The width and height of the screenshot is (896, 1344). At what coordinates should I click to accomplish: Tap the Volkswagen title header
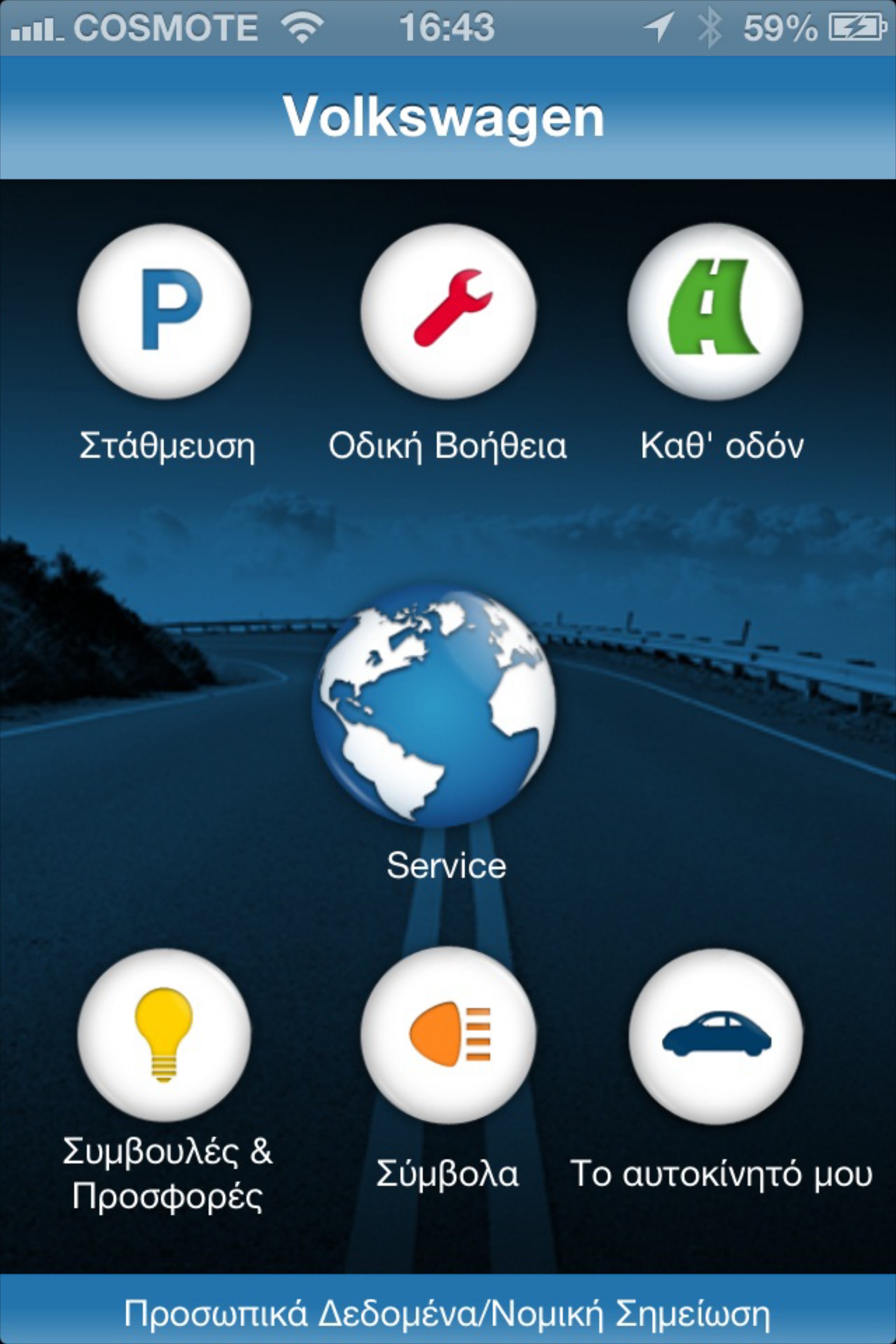(446, 117)
